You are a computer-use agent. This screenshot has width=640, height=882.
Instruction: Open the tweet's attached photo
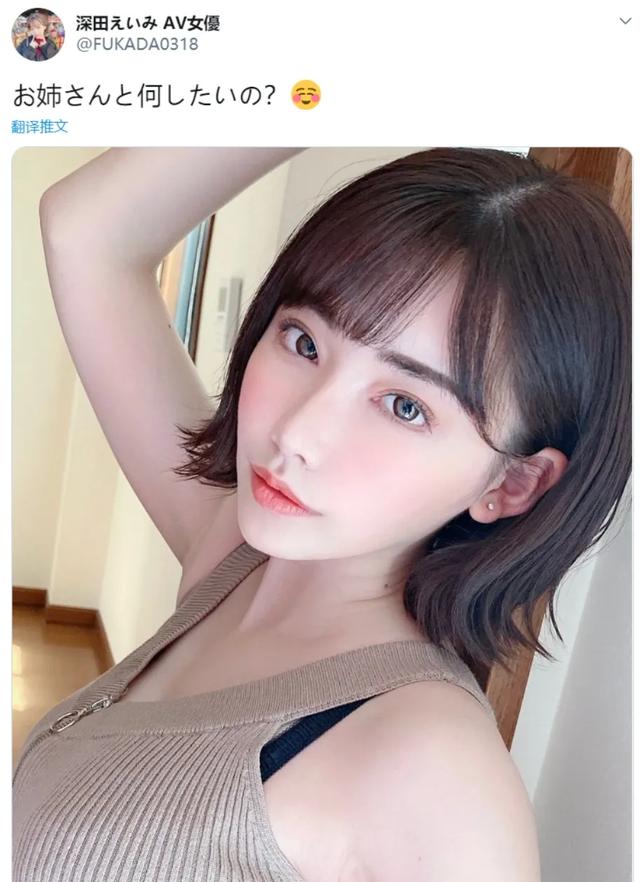click(x=322, y=510)
